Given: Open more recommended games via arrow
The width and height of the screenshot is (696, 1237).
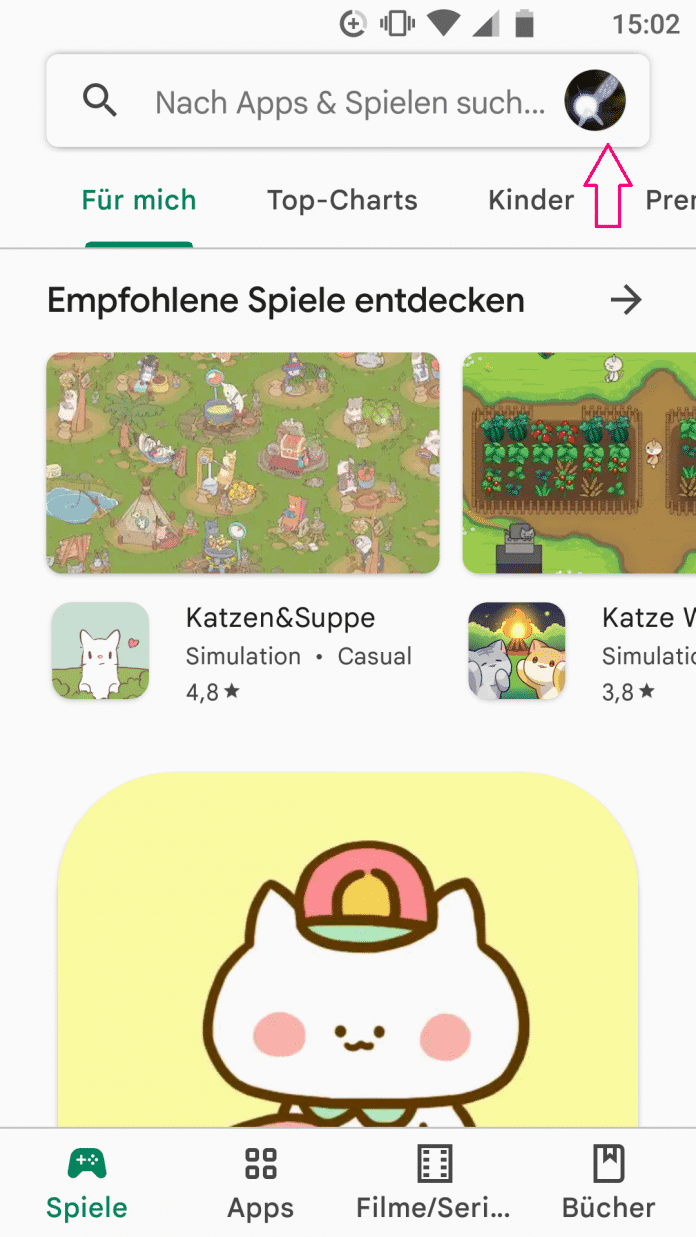Looking at the screenshot, I should (x=626, y=300).
